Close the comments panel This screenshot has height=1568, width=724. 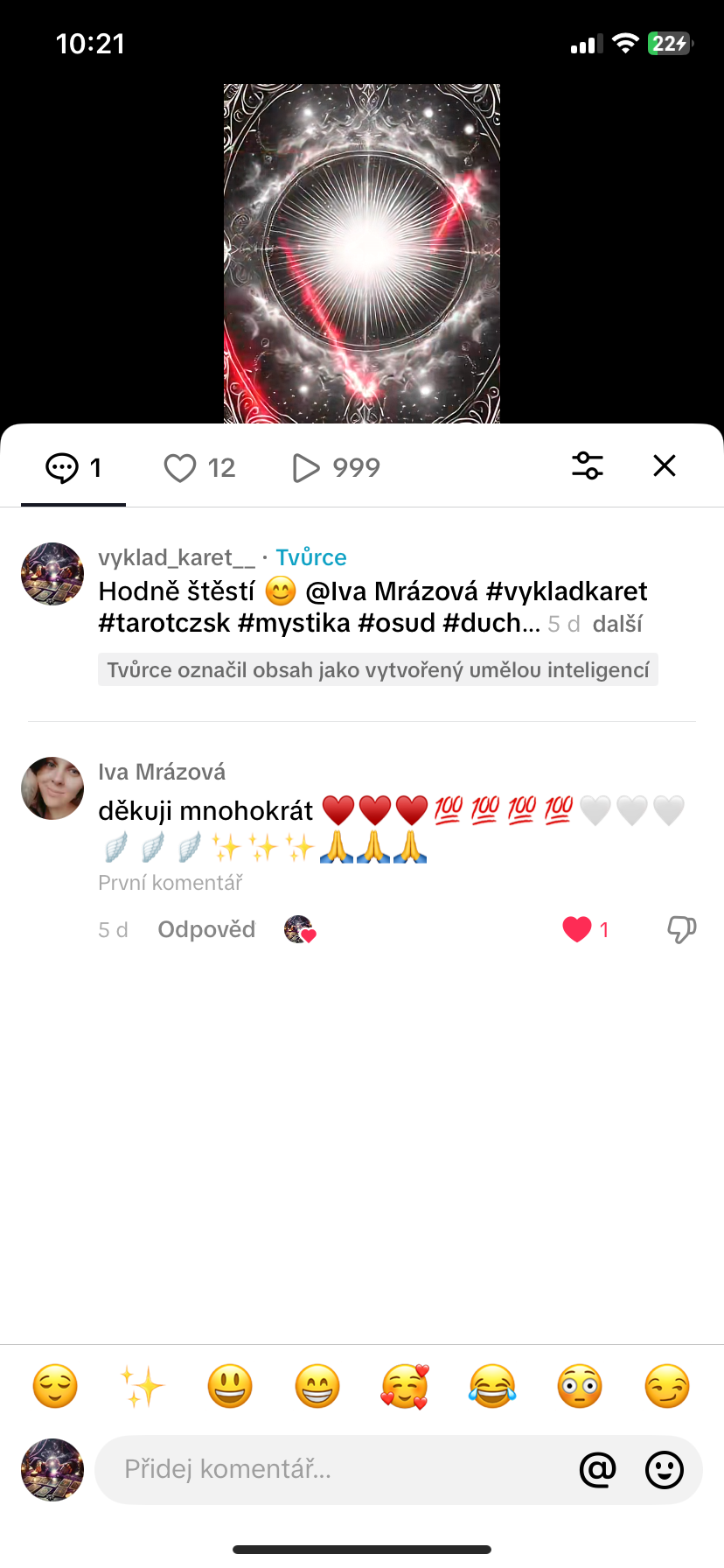665,465
